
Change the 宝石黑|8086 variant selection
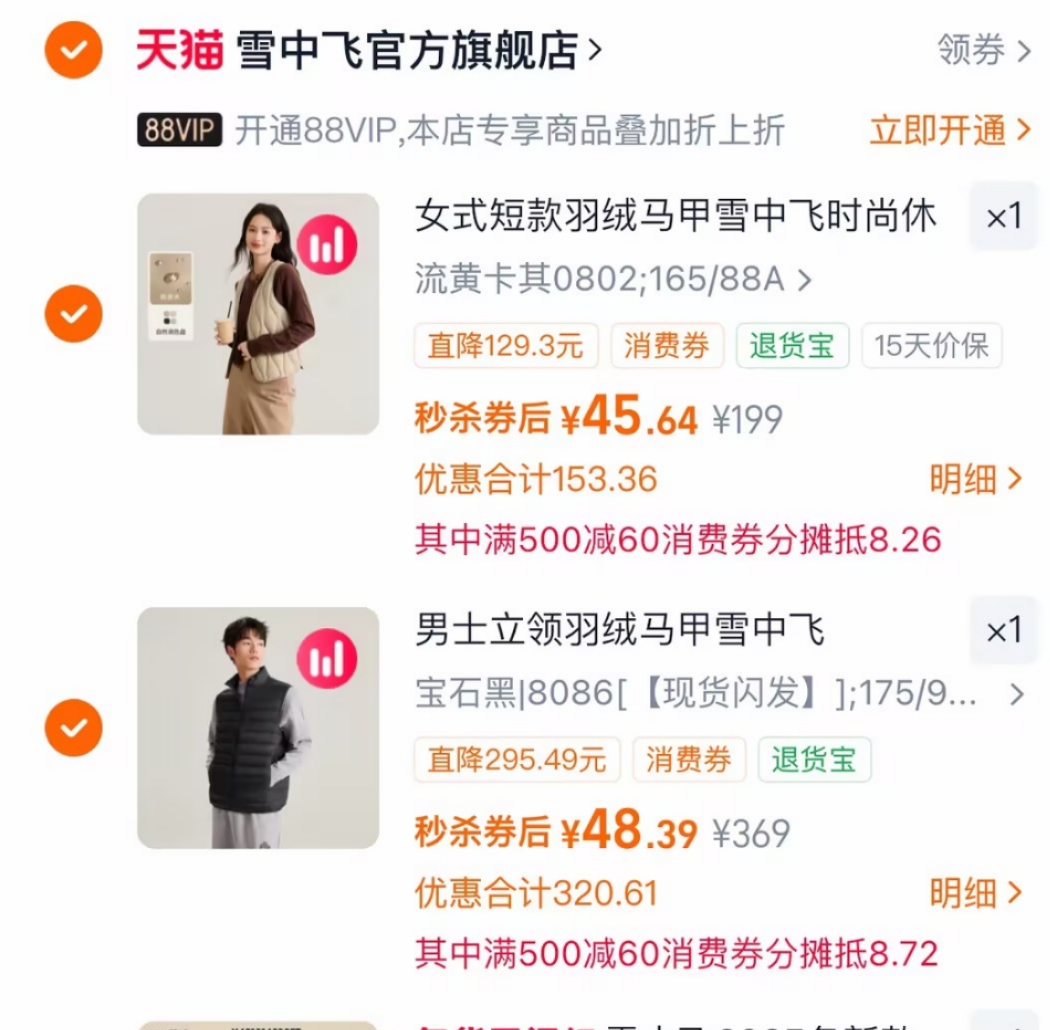click(720, 693)
